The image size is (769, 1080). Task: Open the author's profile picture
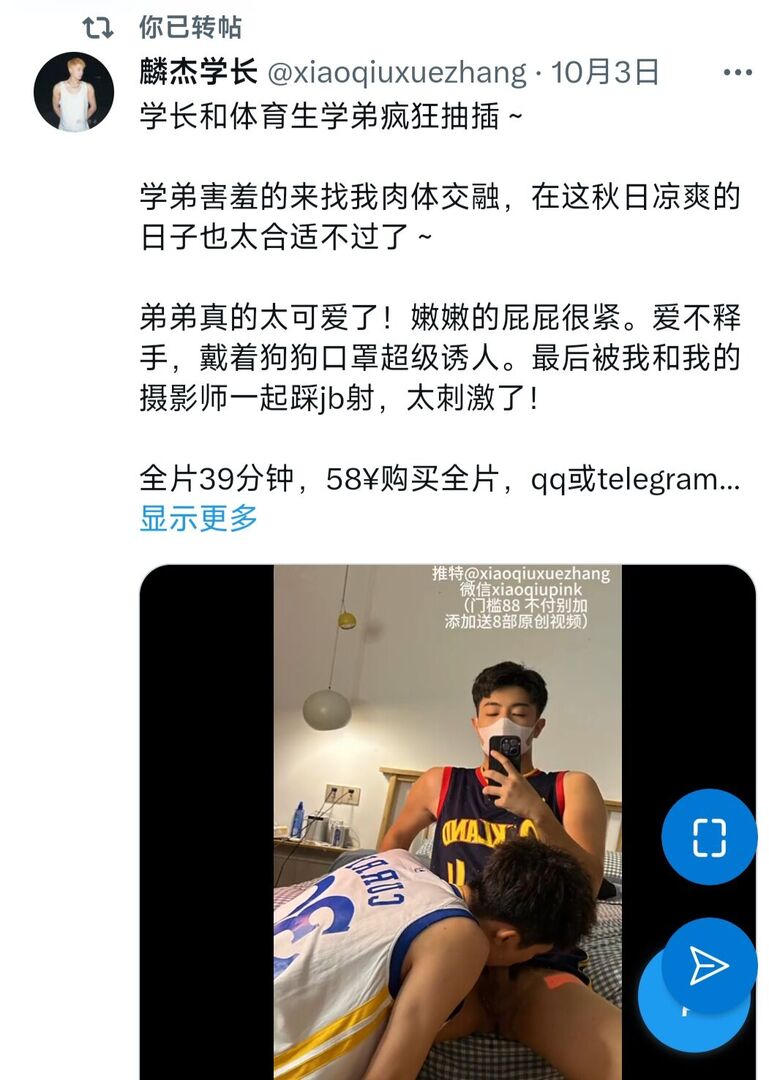(74, 92)
